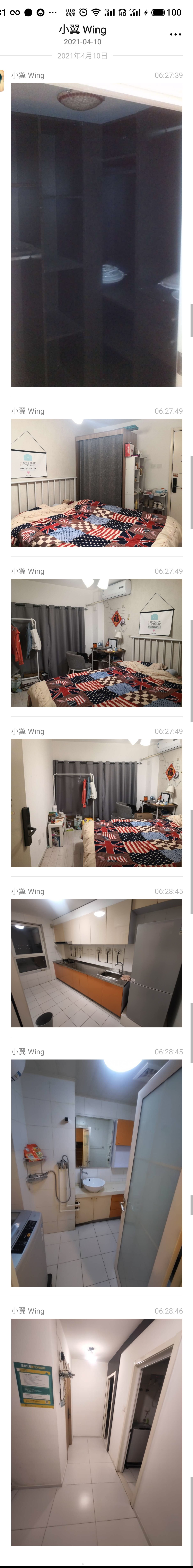Image resolution: width=193 pixels, height=1568 pixels.
Task: Open the three-dot overflow menu
Action: tap(175, 35)
